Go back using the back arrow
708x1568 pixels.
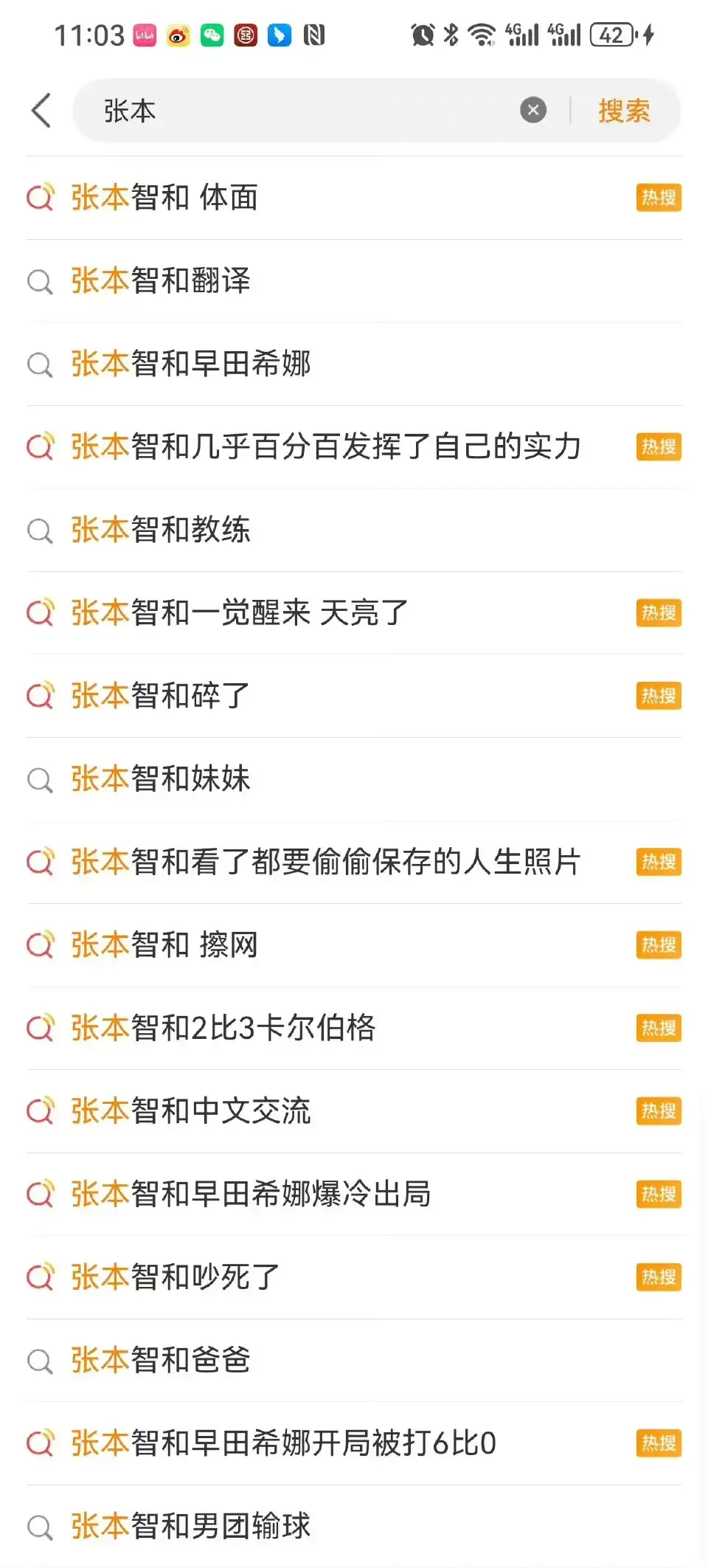pyautogui.click(x=42, y=111)
